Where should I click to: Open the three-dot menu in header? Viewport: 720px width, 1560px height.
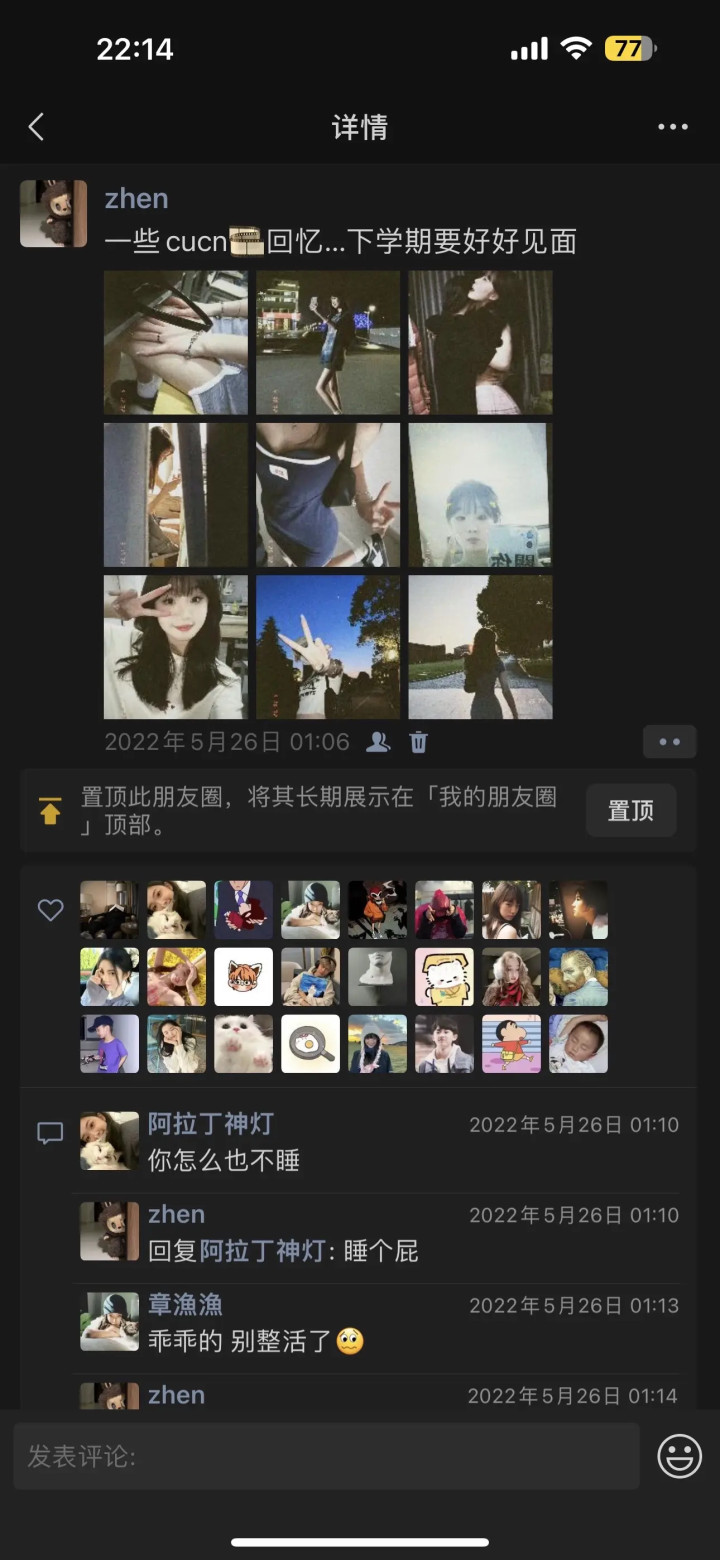pos(673,127)
